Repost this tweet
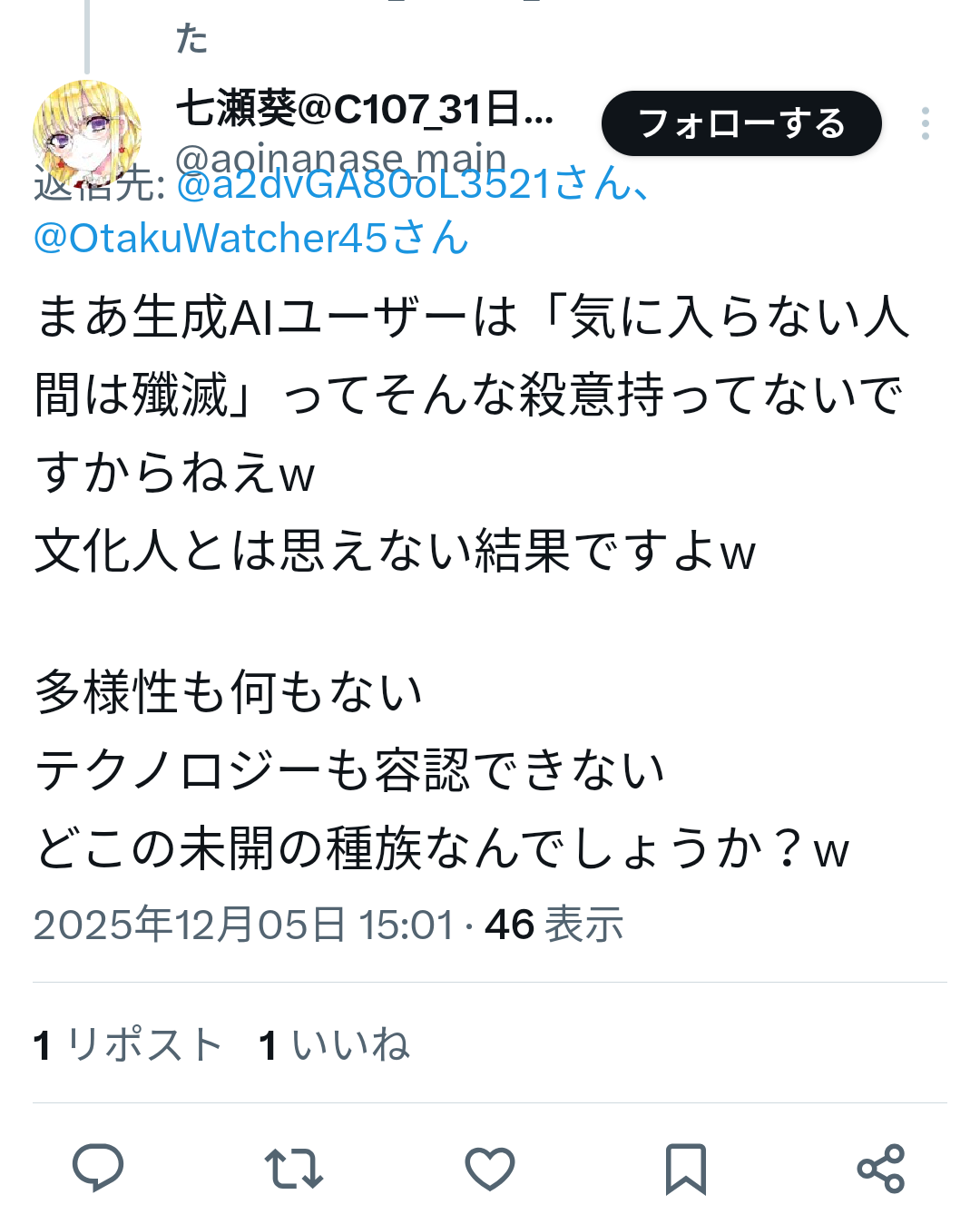The width and height of the screenshot is (980, 1224). click(x=294, y=1168)
